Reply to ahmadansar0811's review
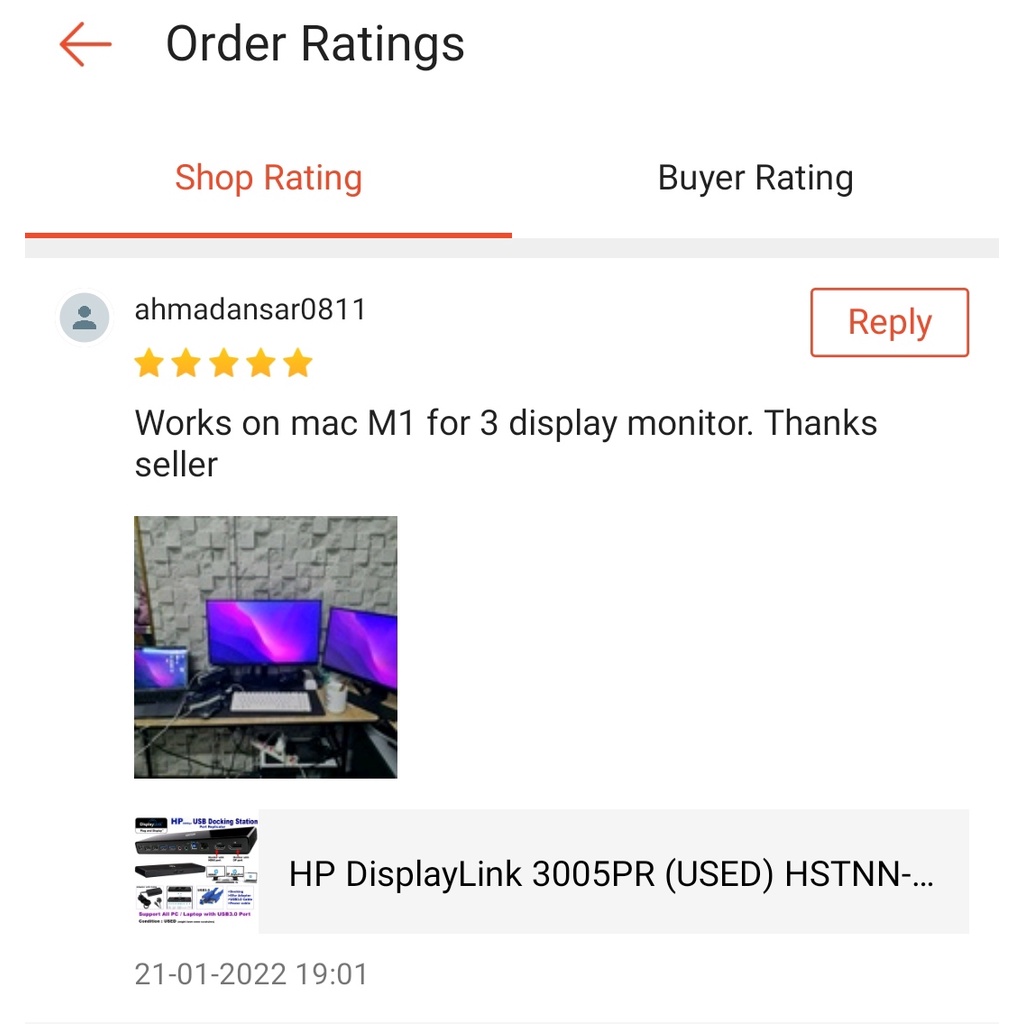The height and width of the screenshot is (1024, 1024). (x=889, y=322)
